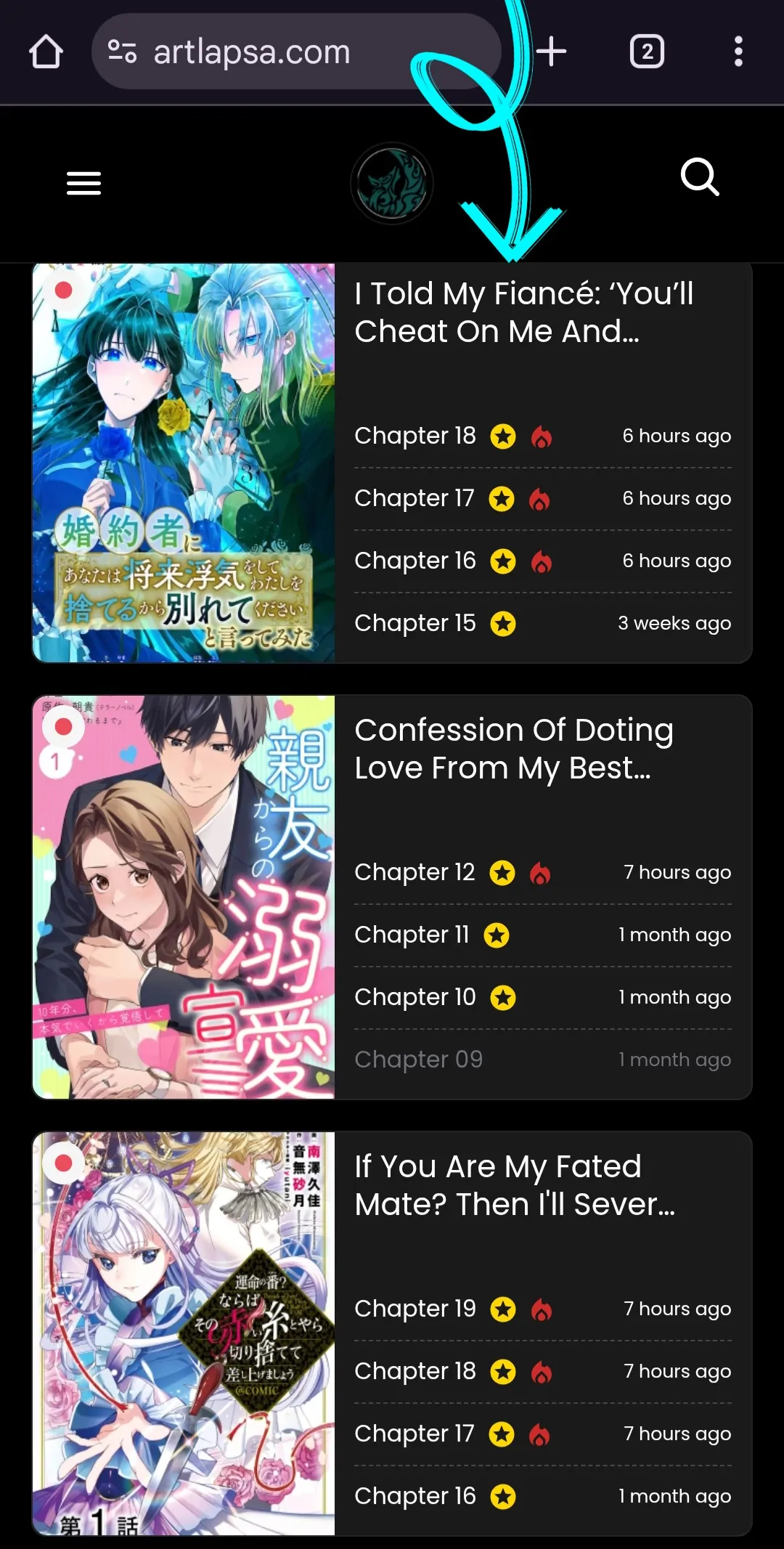Open the search function
The height and width of the screenshot is (1549, 784).
pyautogui.click(x=699, y=176)
